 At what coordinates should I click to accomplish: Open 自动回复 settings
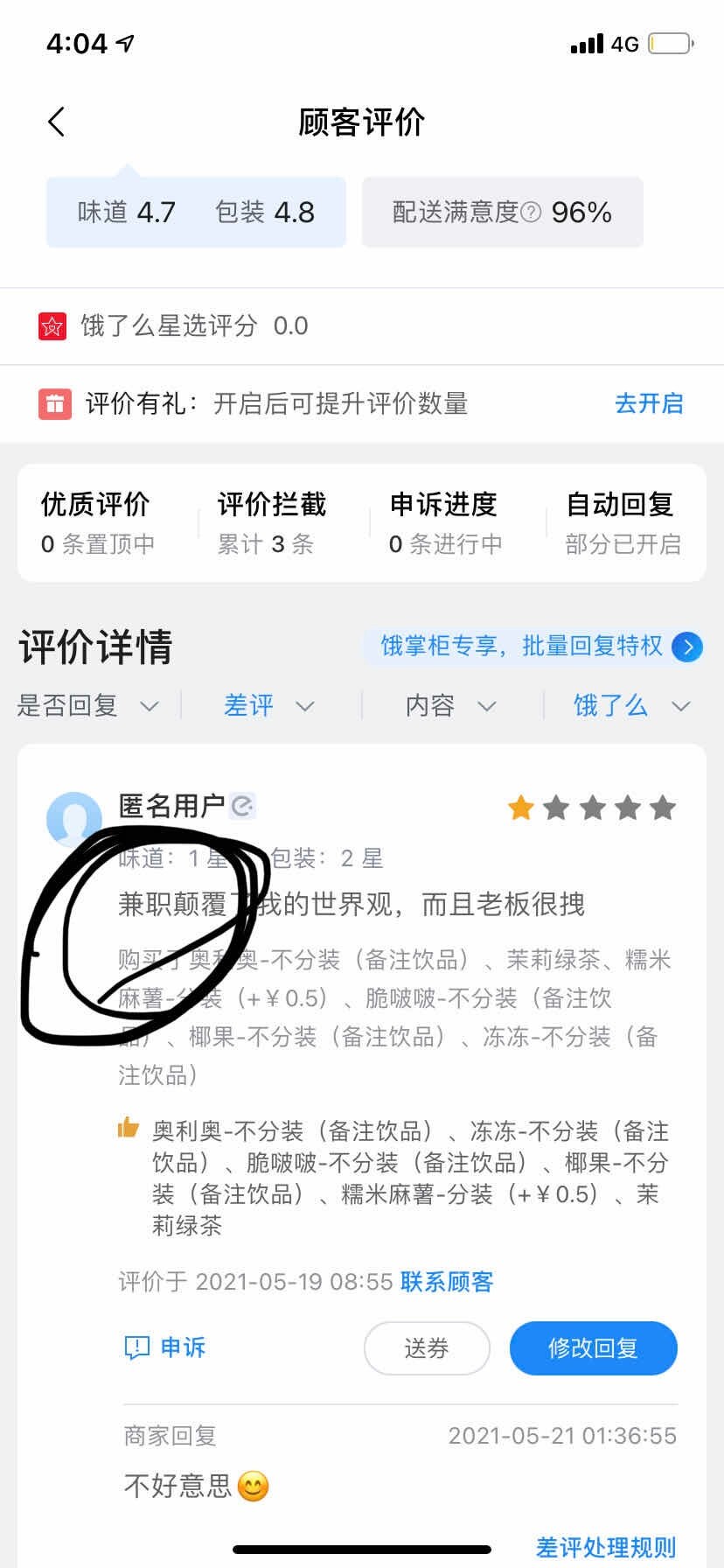[x=622, y=522]
